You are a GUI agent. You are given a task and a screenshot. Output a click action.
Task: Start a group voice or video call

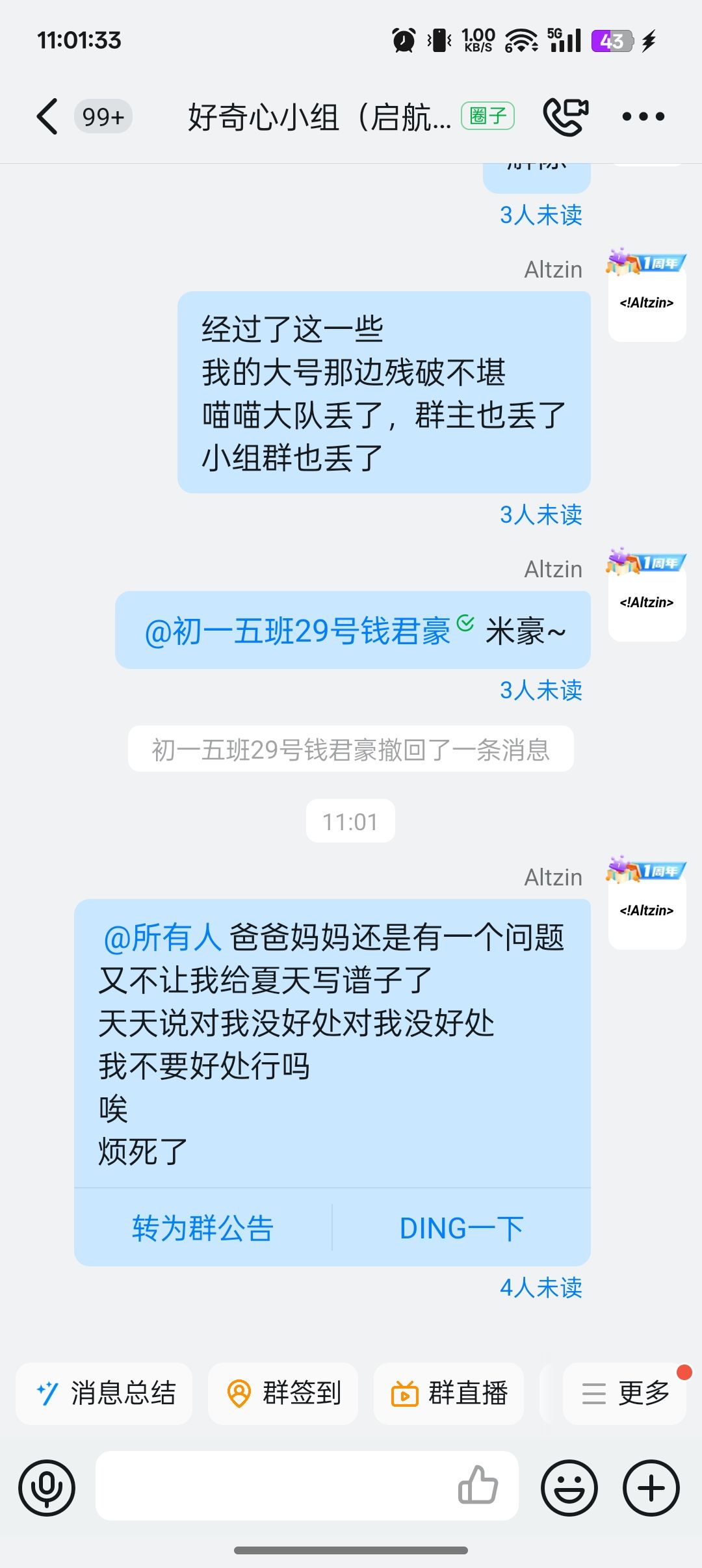pyautogui.click(x=565, y=117)
